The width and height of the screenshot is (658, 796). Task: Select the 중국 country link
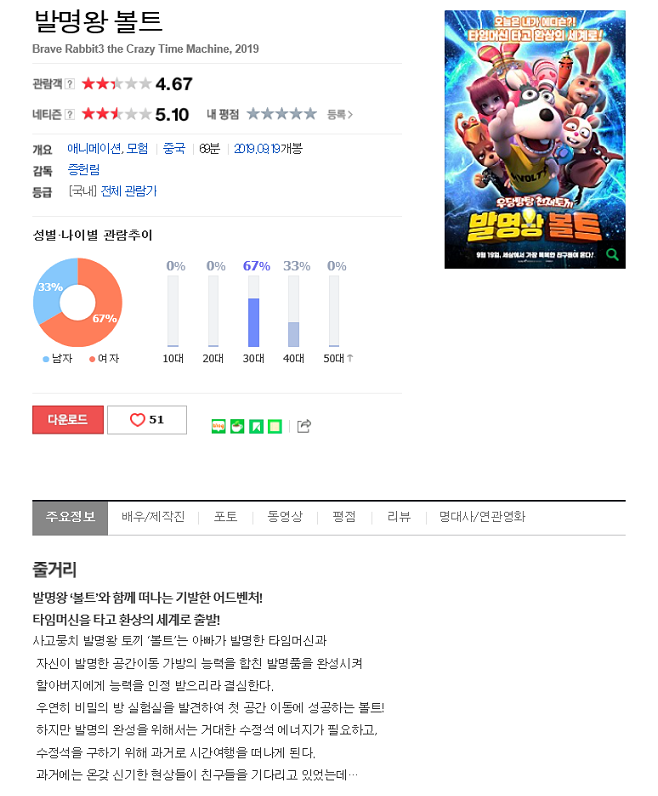(174, 148)
